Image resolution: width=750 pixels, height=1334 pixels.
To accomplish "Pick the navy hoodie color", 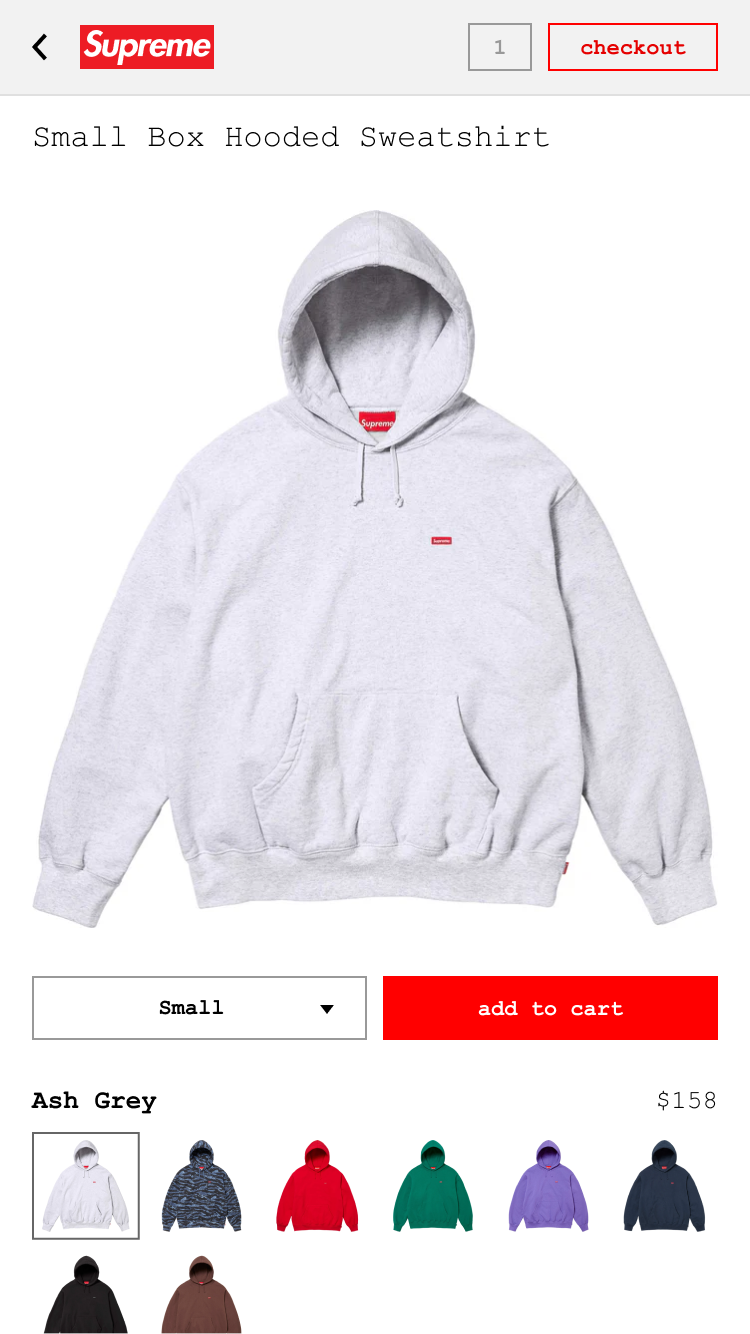I will click(664, 1186).
